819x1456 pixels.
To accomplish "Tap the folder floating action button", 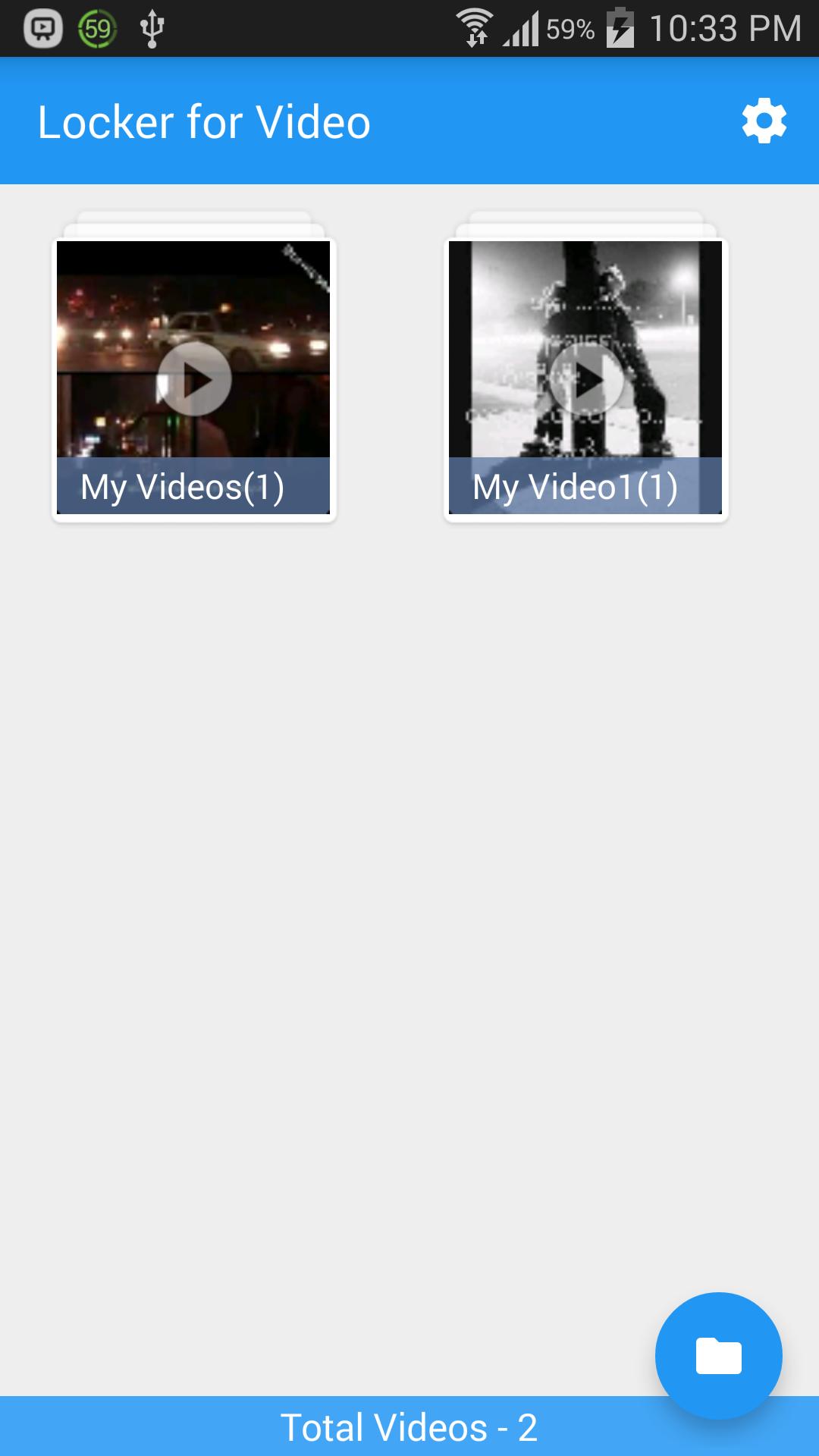I will pos(718,1355).
